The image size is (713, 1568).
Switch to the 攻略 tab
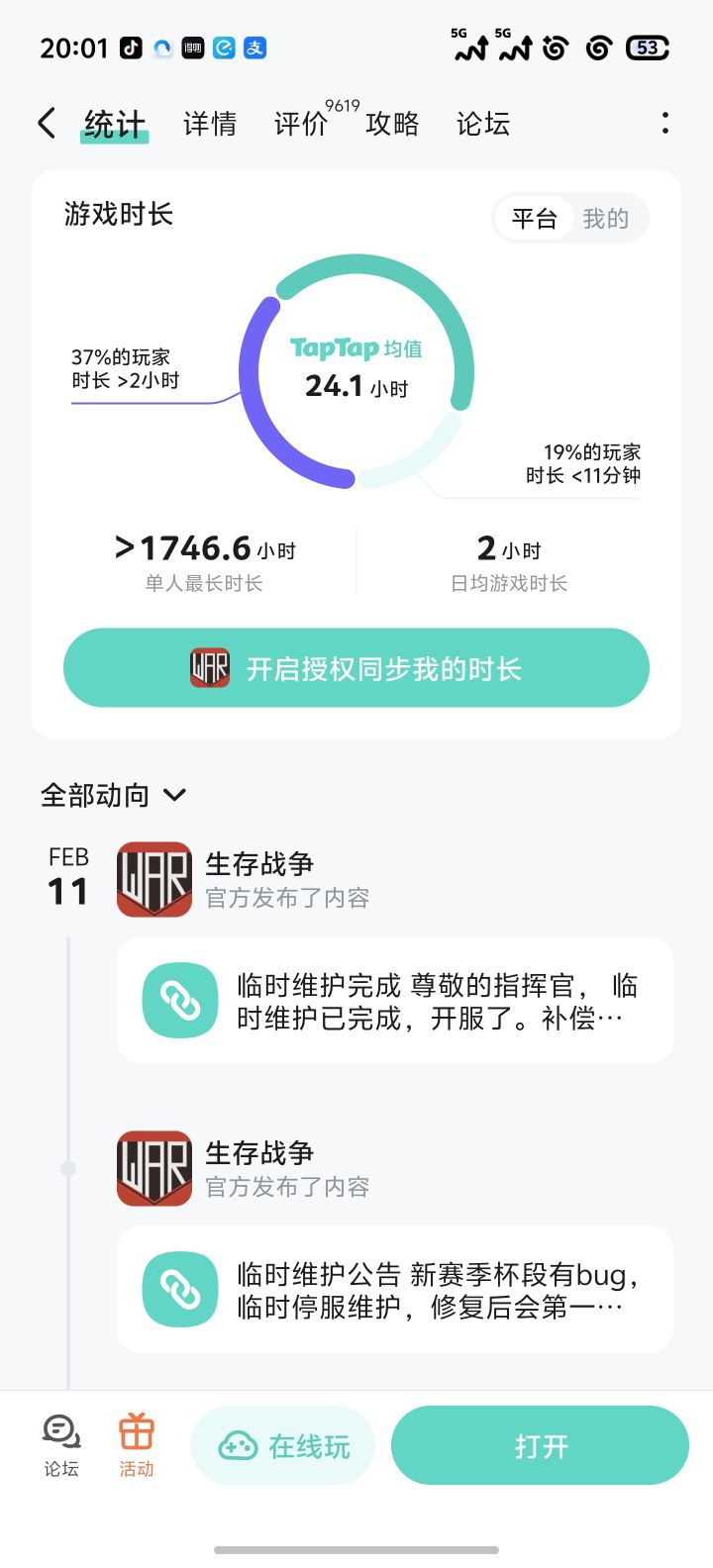click(x=393, y=123)
